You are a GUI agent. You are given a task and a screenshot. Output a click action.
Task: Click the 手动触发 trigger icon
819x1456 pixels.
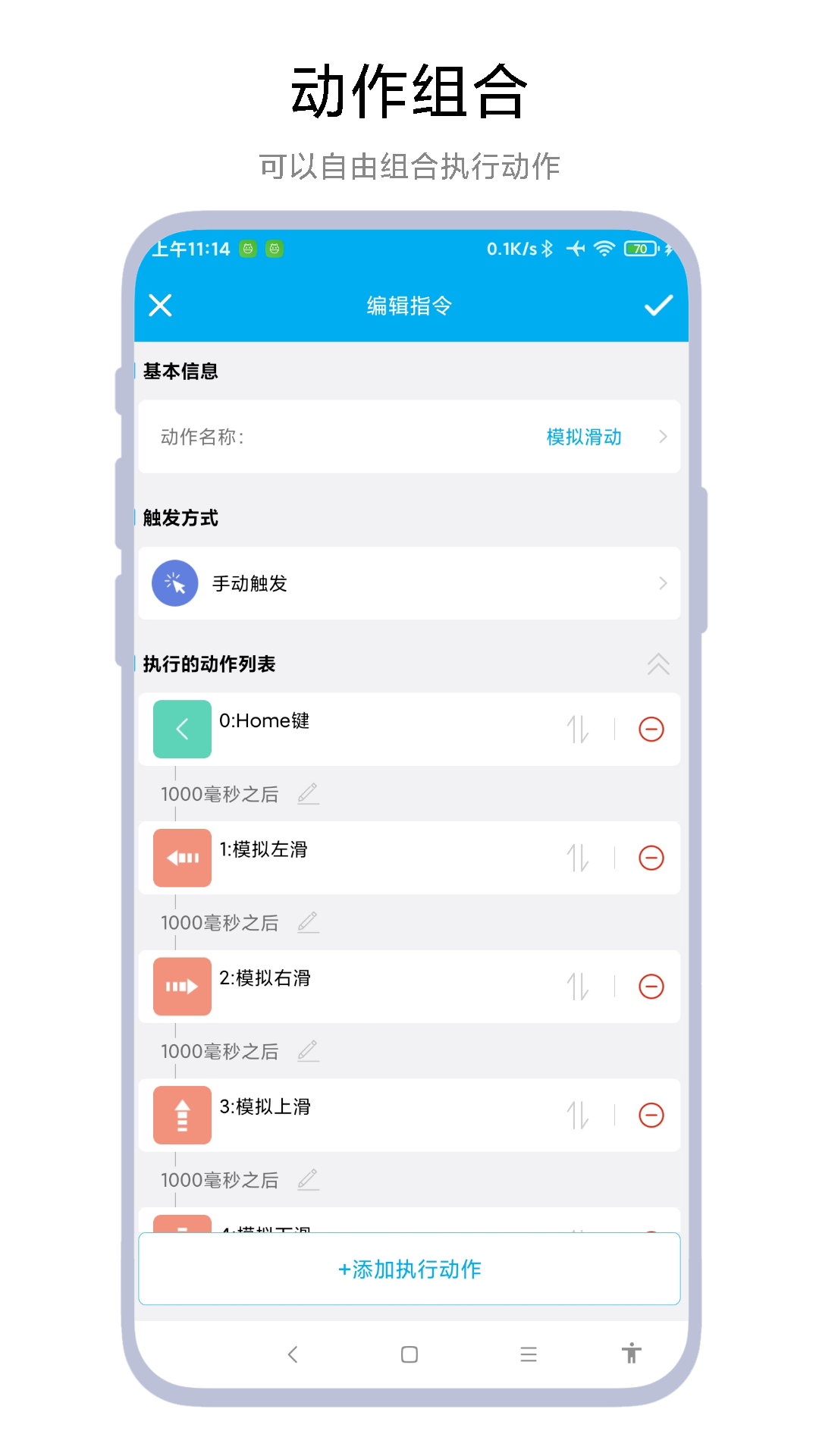(174, 583)
